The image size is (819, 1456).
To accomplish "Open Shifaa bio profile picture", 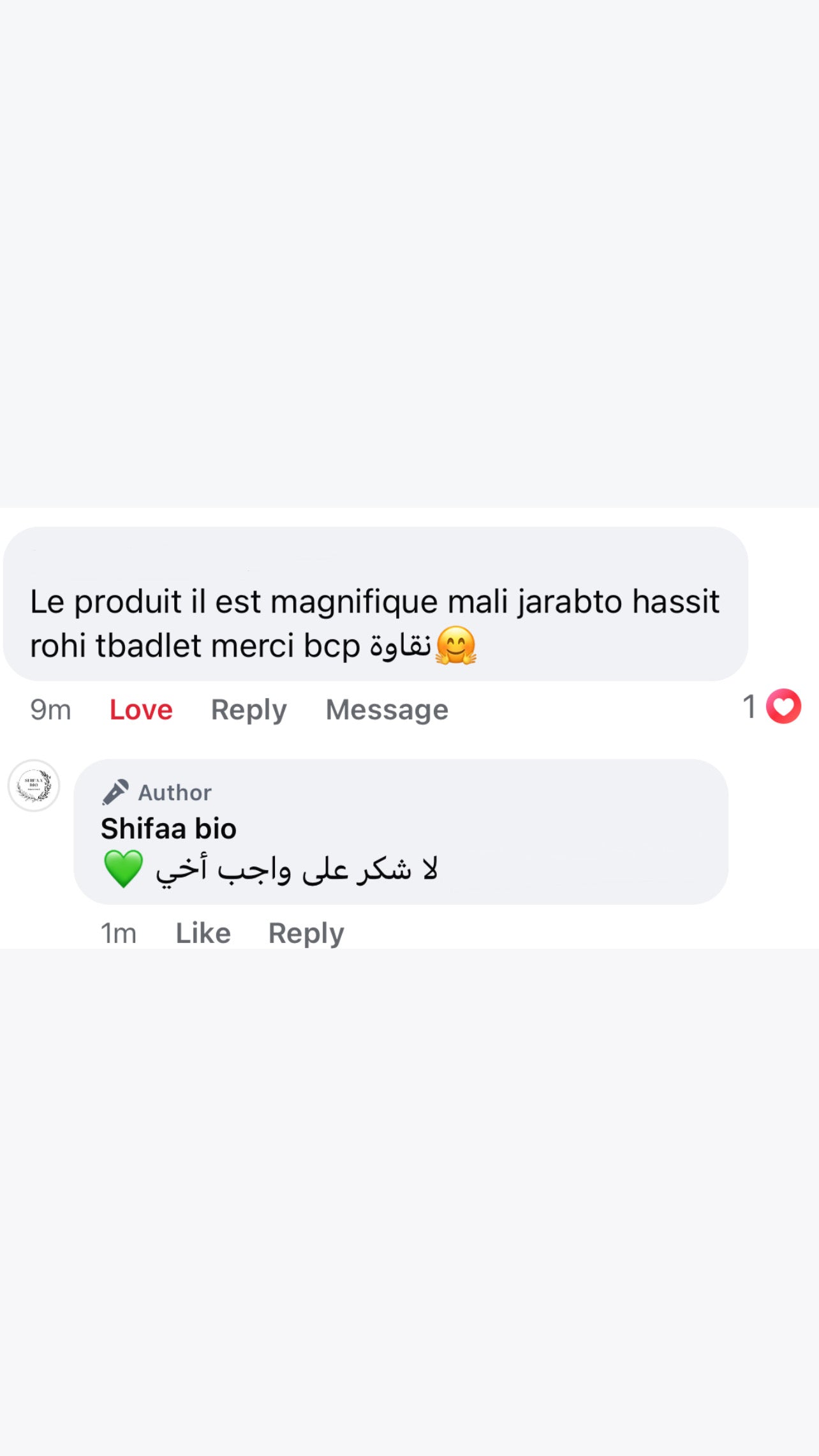I will coord(34,785).
